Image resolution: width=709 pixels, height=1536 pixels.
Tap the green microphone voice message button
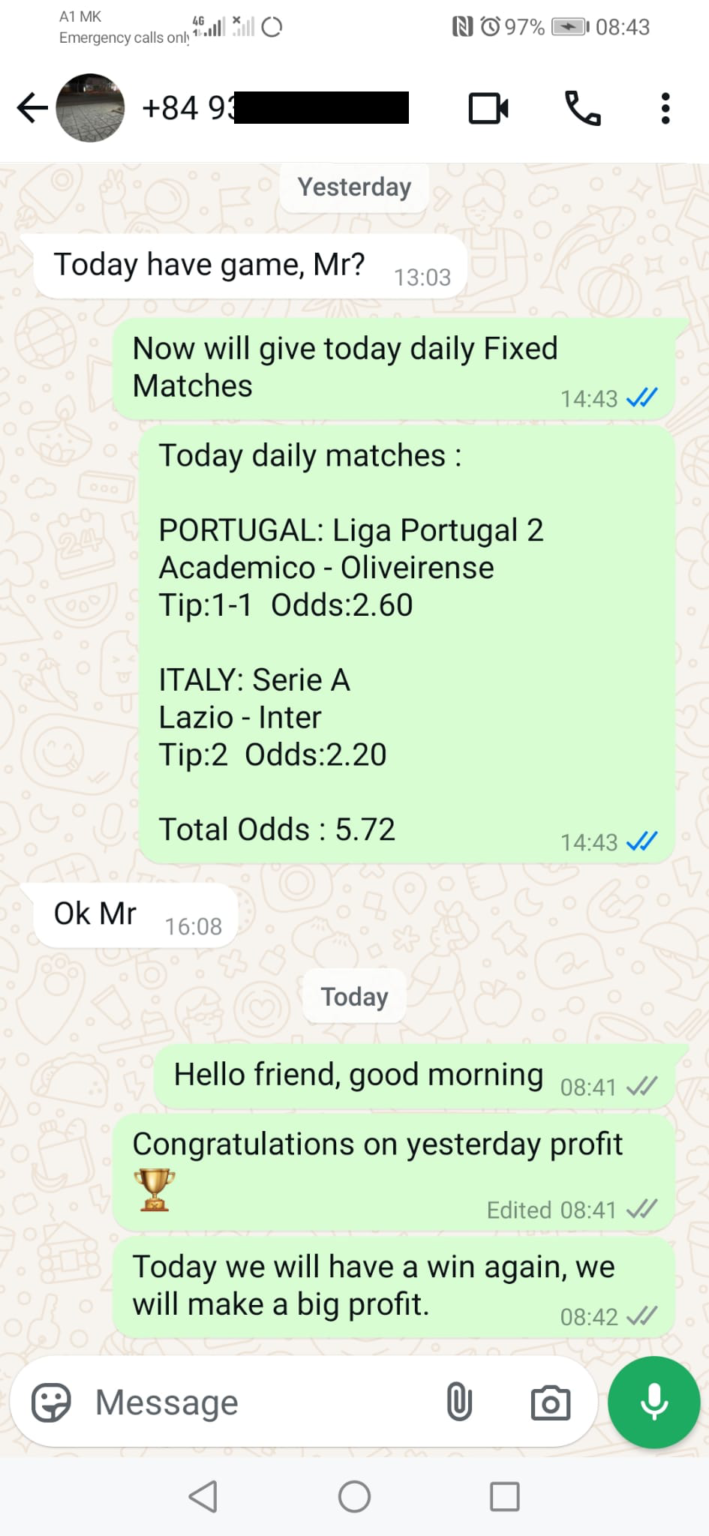point(654,1402)
